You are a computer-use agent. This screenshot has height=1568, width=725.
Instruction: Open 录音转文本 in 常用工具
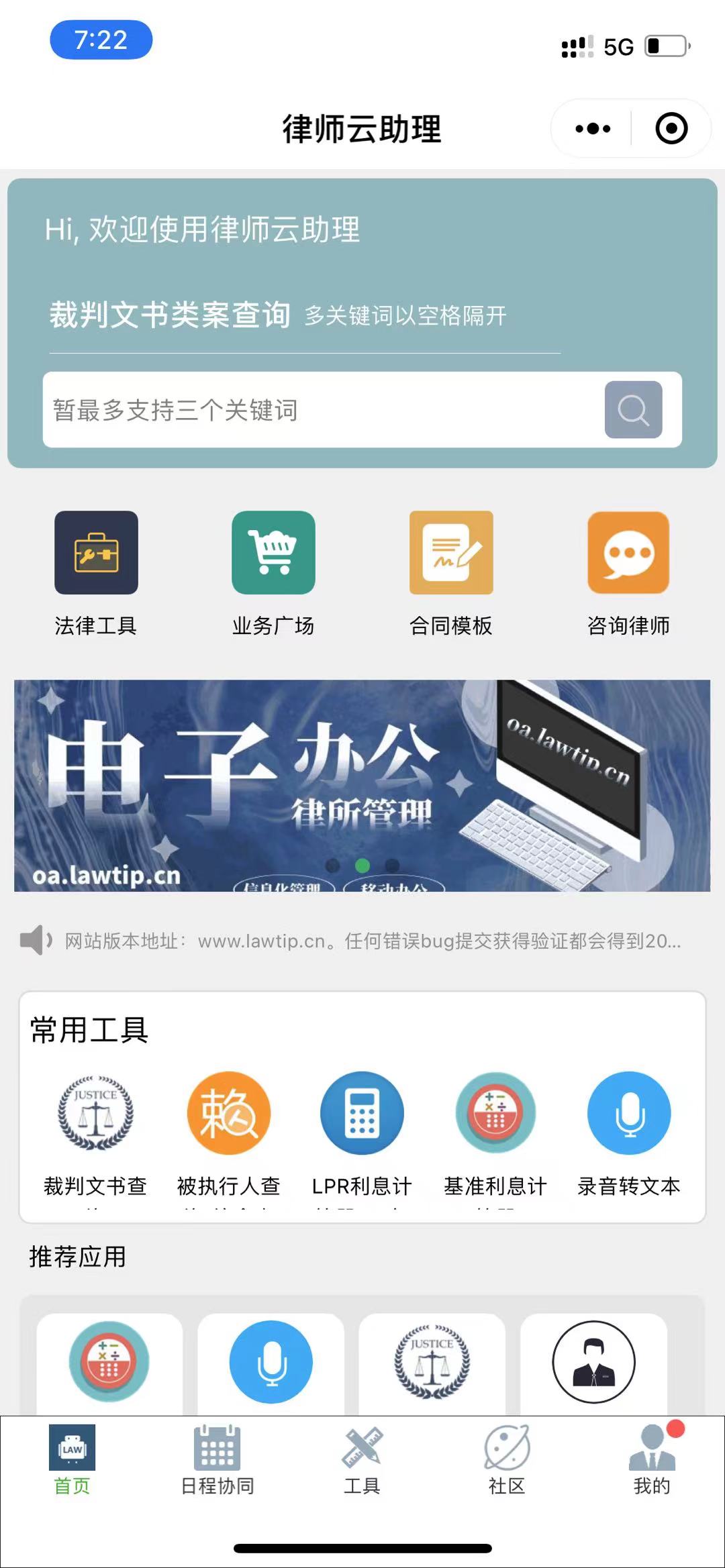pyautogui.click(x=629, y=1114)
